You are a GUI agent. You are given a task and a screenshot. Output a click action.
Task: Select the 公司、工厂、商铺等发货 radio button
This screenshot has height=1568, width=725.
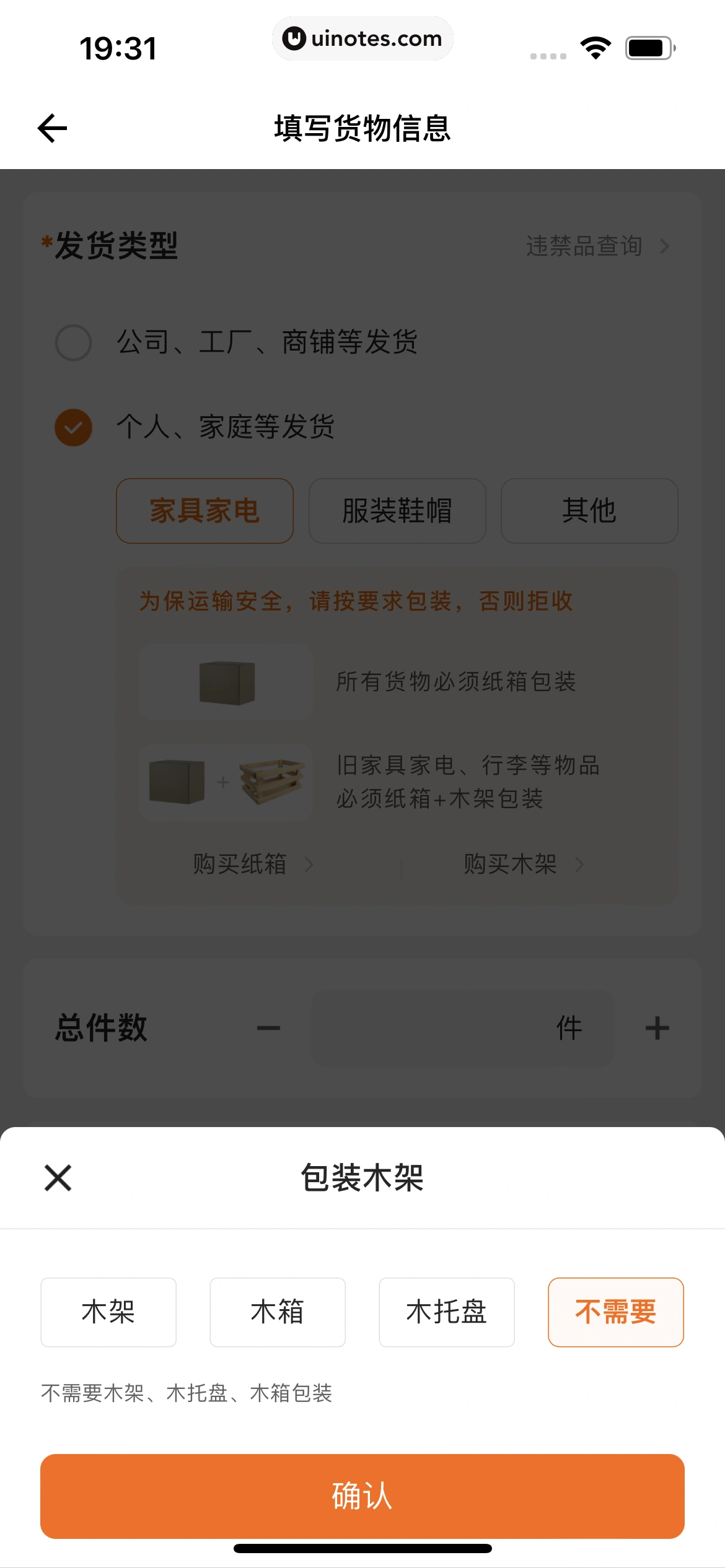74,342
